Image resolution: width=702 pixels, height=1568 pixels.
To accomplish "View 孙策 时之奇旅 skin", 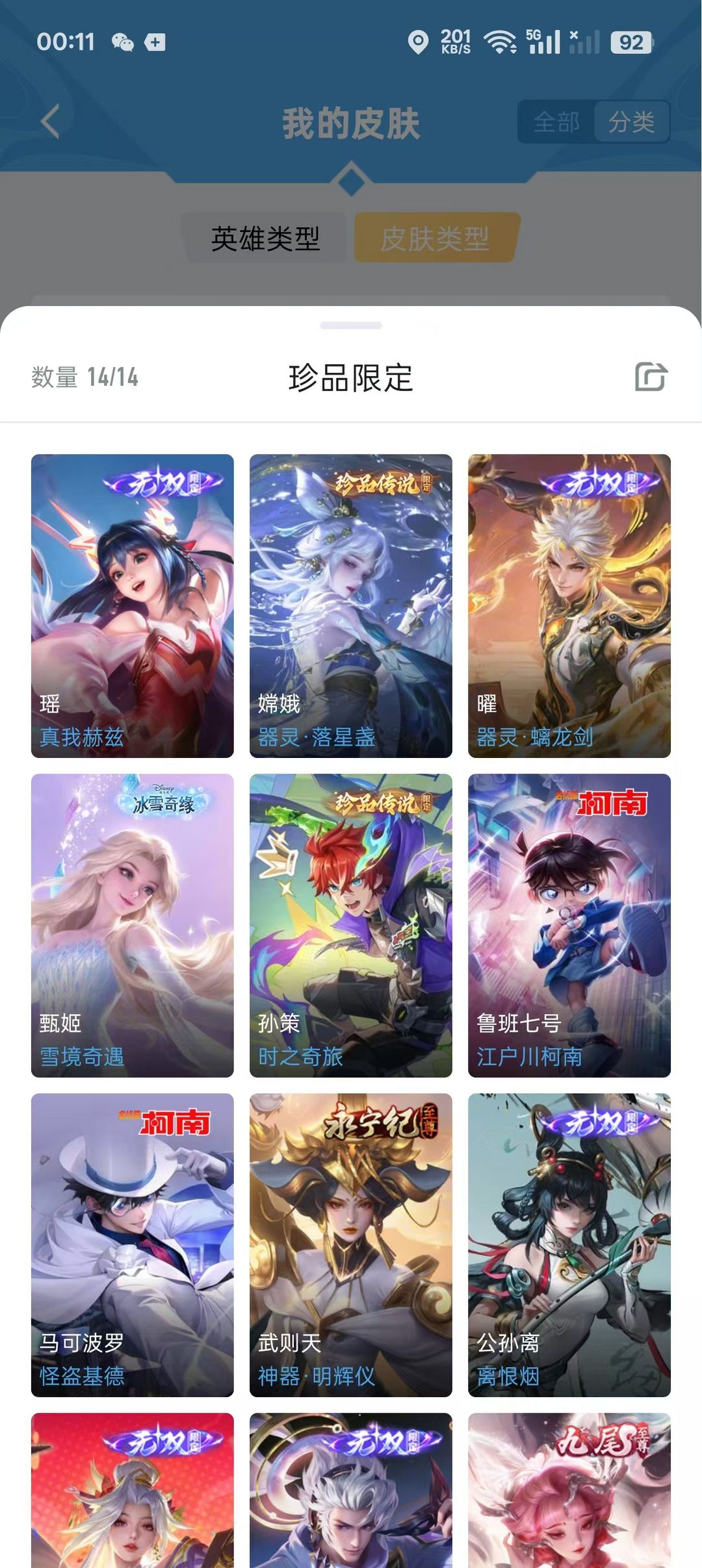I will click(351, 926).
